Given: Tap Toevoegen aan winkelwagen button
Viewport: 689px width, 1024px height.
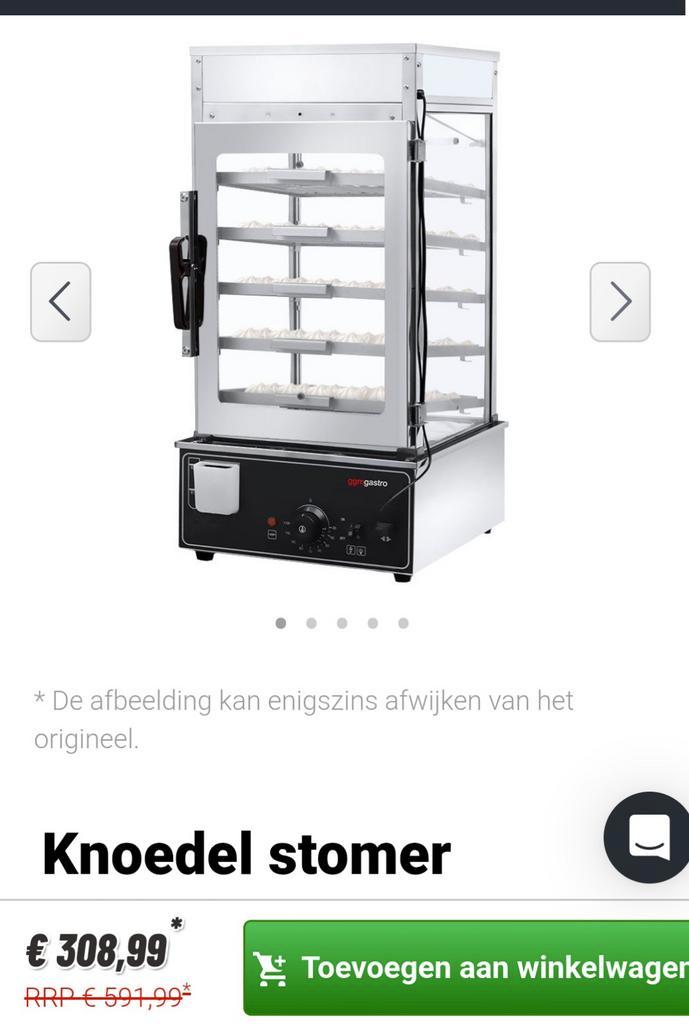Looking at the screenshot, I should (x=467, y=967).
